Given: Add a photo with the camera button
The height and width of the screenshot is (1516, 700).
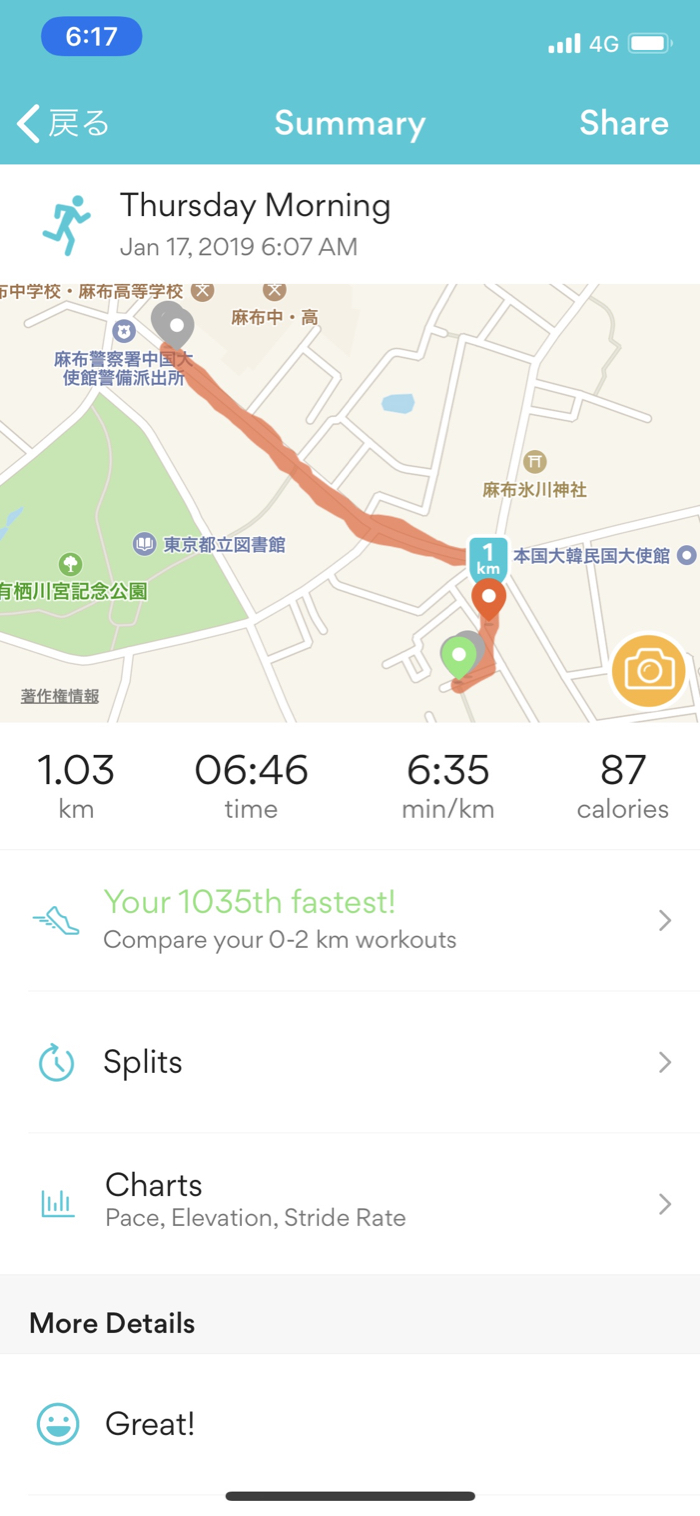Looking at the screenshot, I should (x=649, y=670).
